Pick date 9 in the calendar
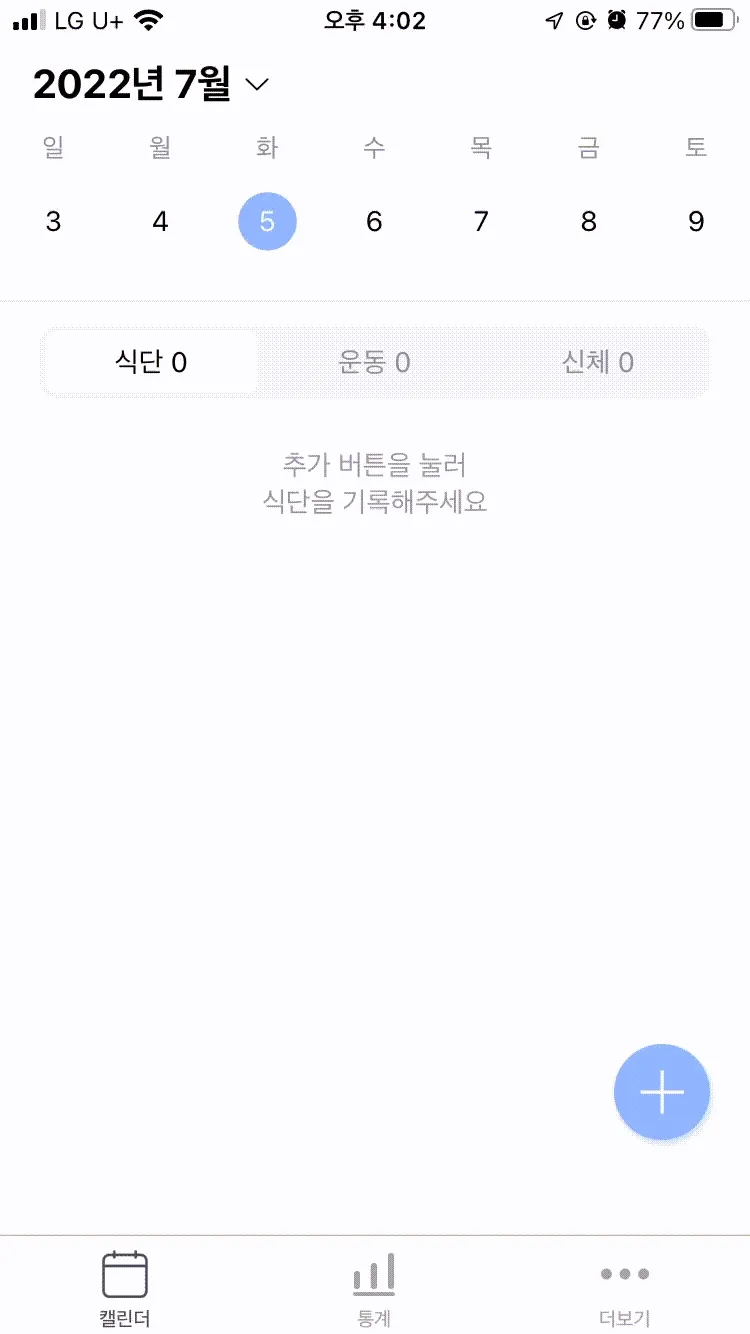Viewport: 750px width, 1334px height. point(696,221)
